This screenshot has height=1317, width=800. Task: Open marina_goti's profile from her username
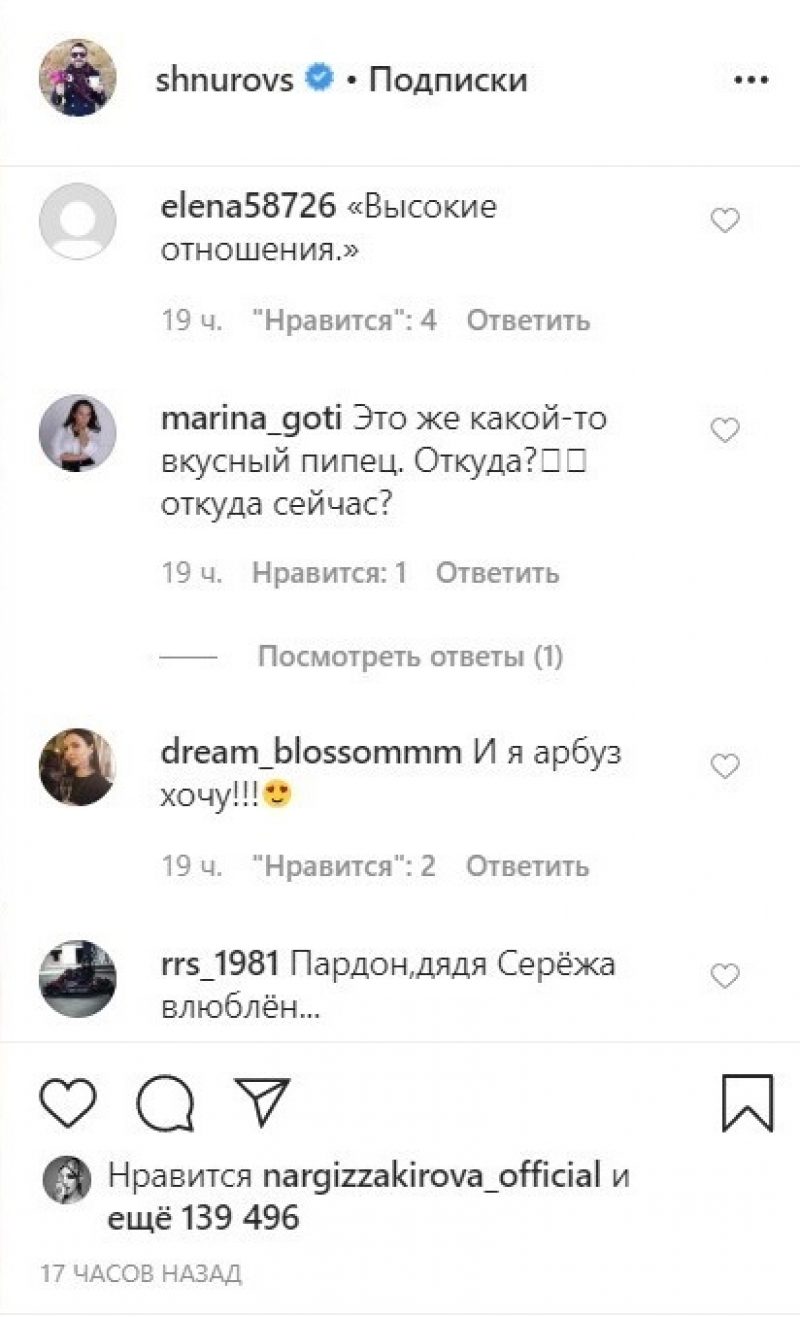pyautogui.click(x=251, y=417)
